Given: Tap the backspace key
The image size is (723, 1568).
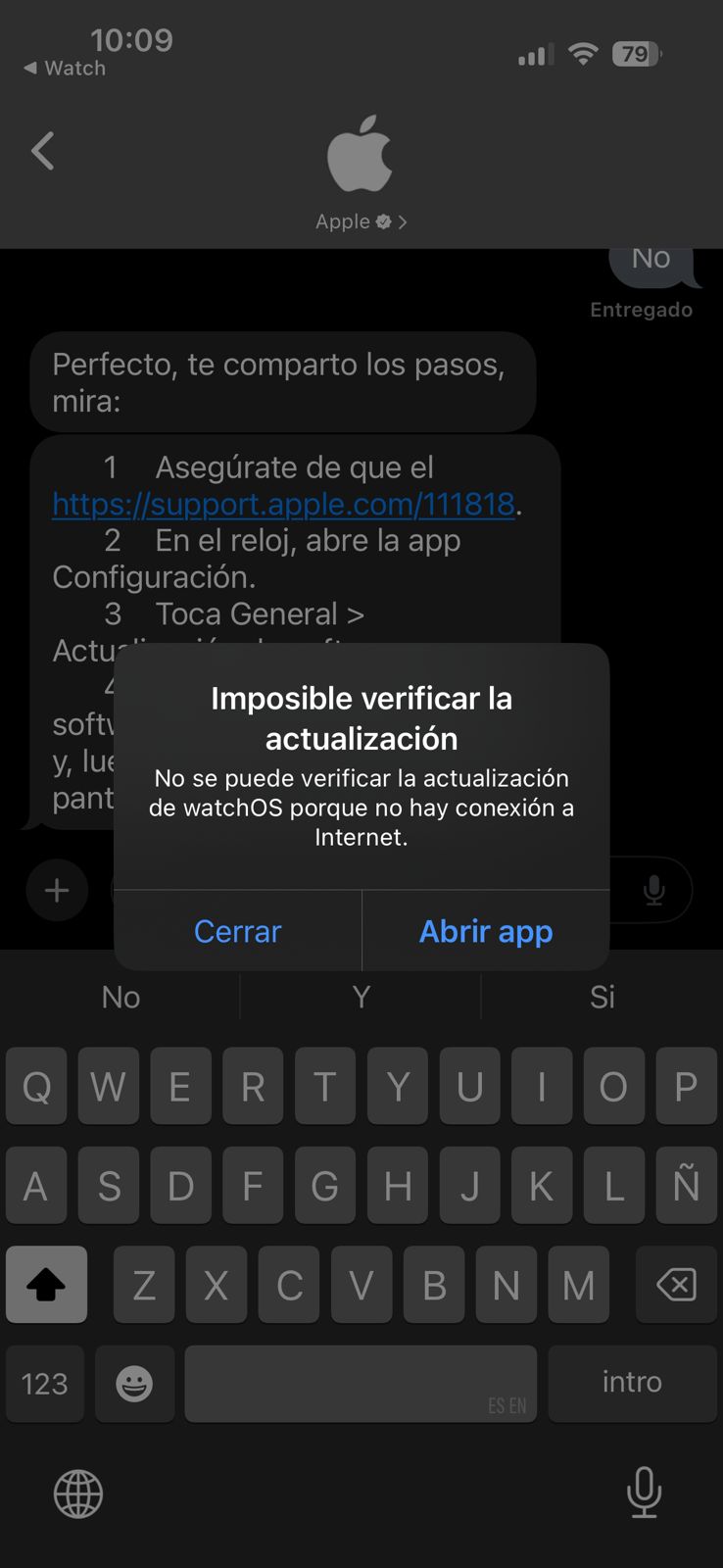Looking at the screenshot, I should (676, 1284).
